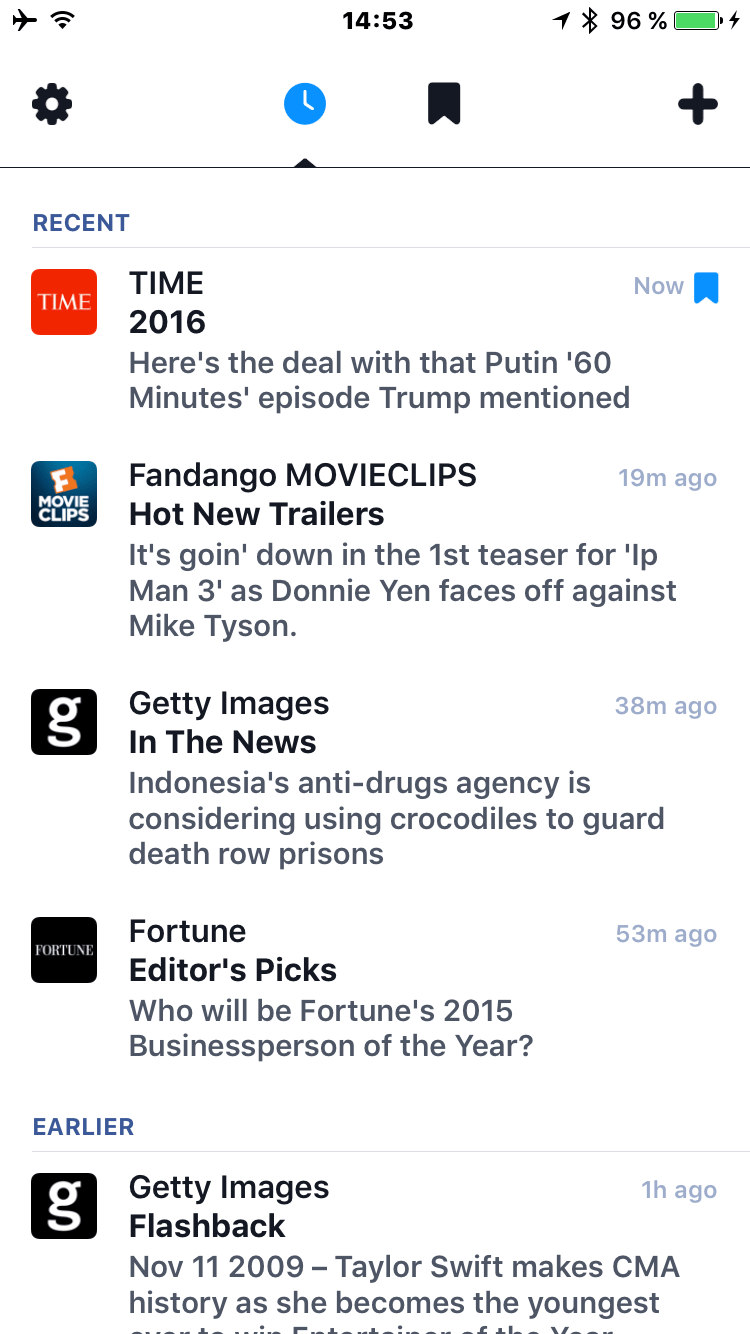Switch to the bookmarks tab

[x=444, y=104]
